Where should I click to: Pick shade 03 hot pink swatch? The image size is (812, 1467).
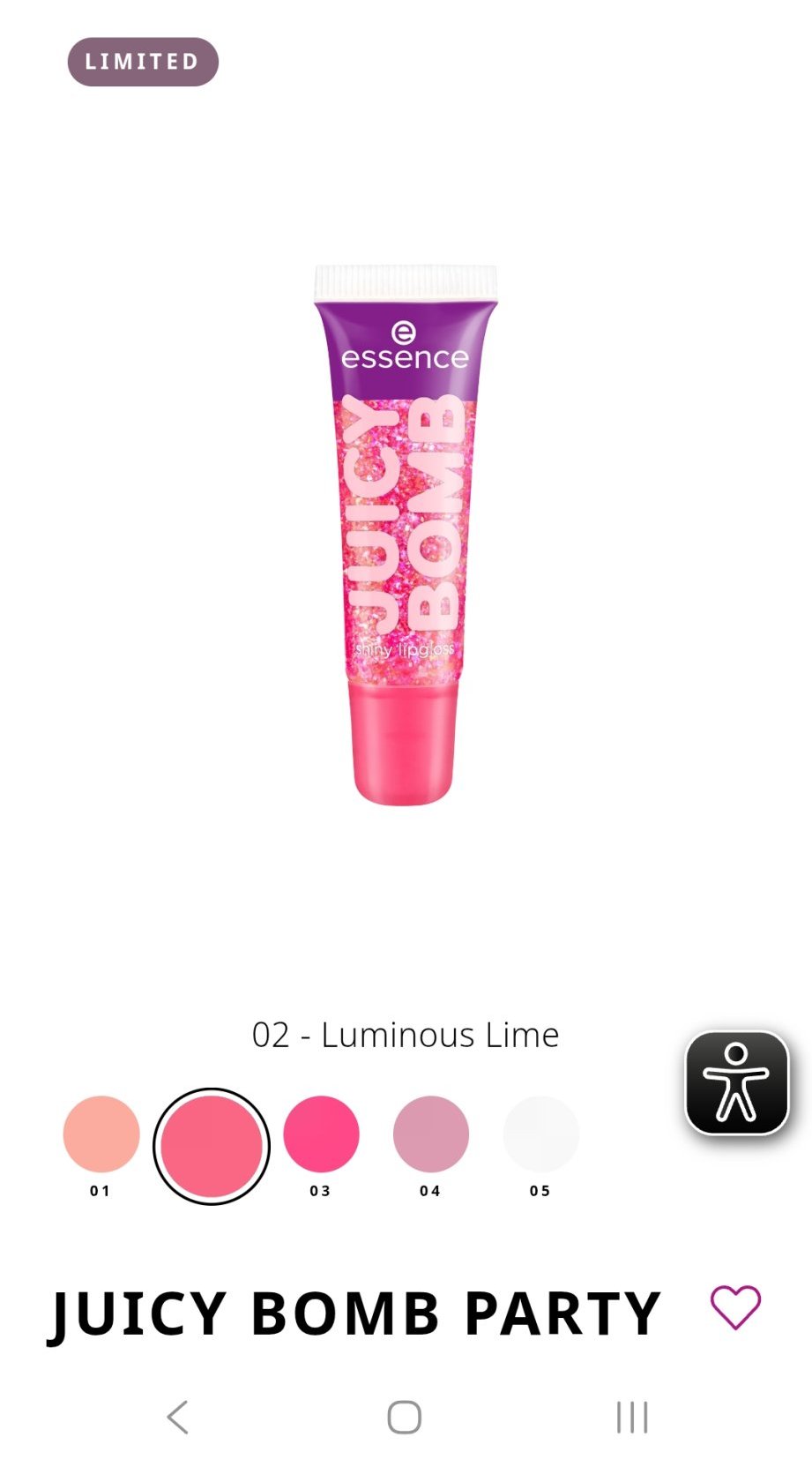click(321, 1134)
